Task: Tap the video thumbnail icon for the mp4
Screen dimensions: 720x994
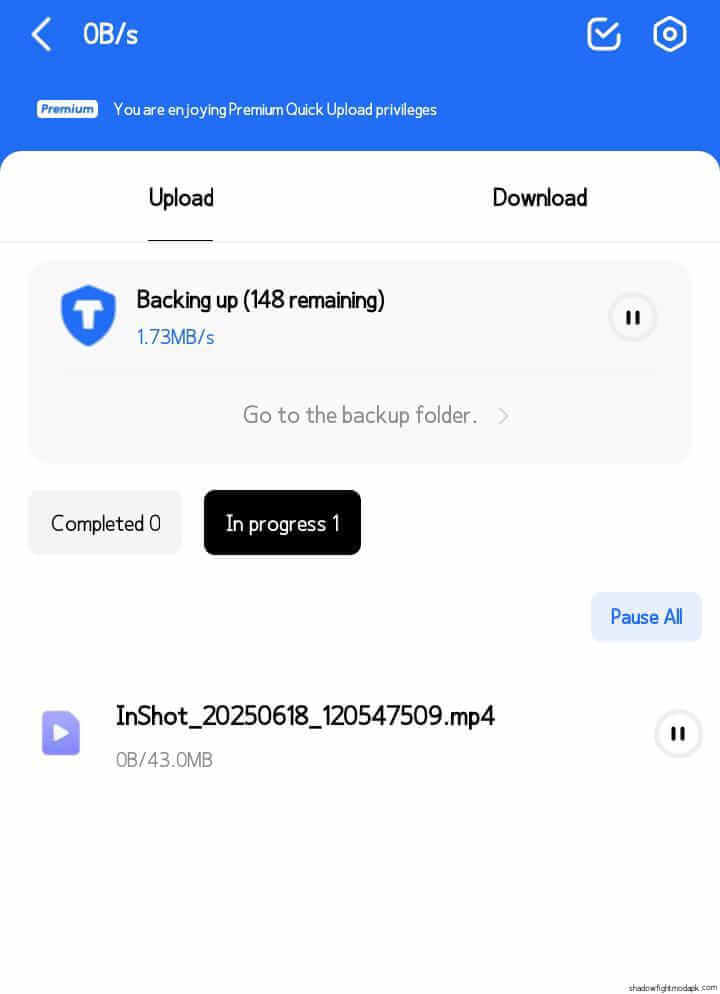Action: point(60,733)
